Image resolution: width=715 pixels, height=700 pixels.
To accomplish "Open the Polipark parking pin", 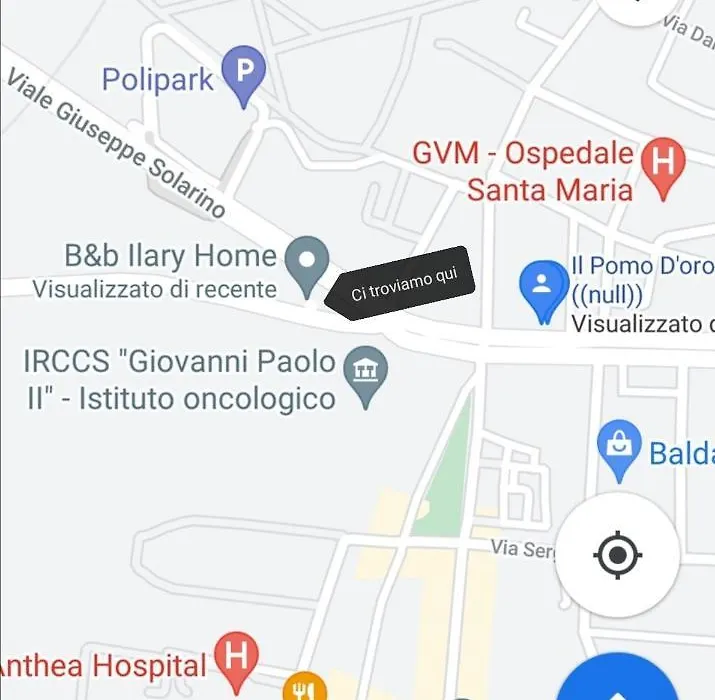I will 243,74.
